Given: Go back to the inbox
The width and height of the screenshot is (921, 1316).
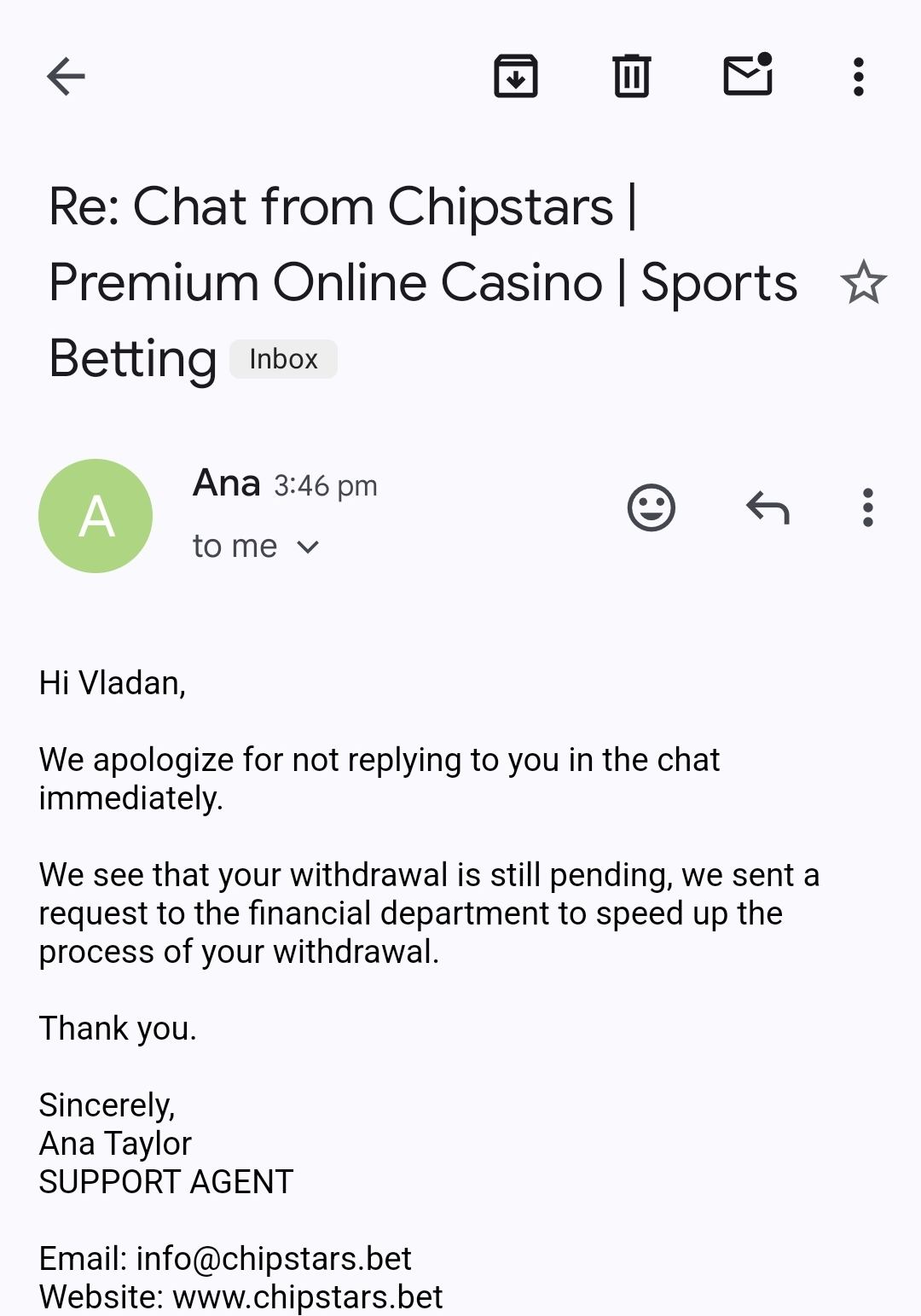Looking at the screenshot, I should (x=66, y=77).
